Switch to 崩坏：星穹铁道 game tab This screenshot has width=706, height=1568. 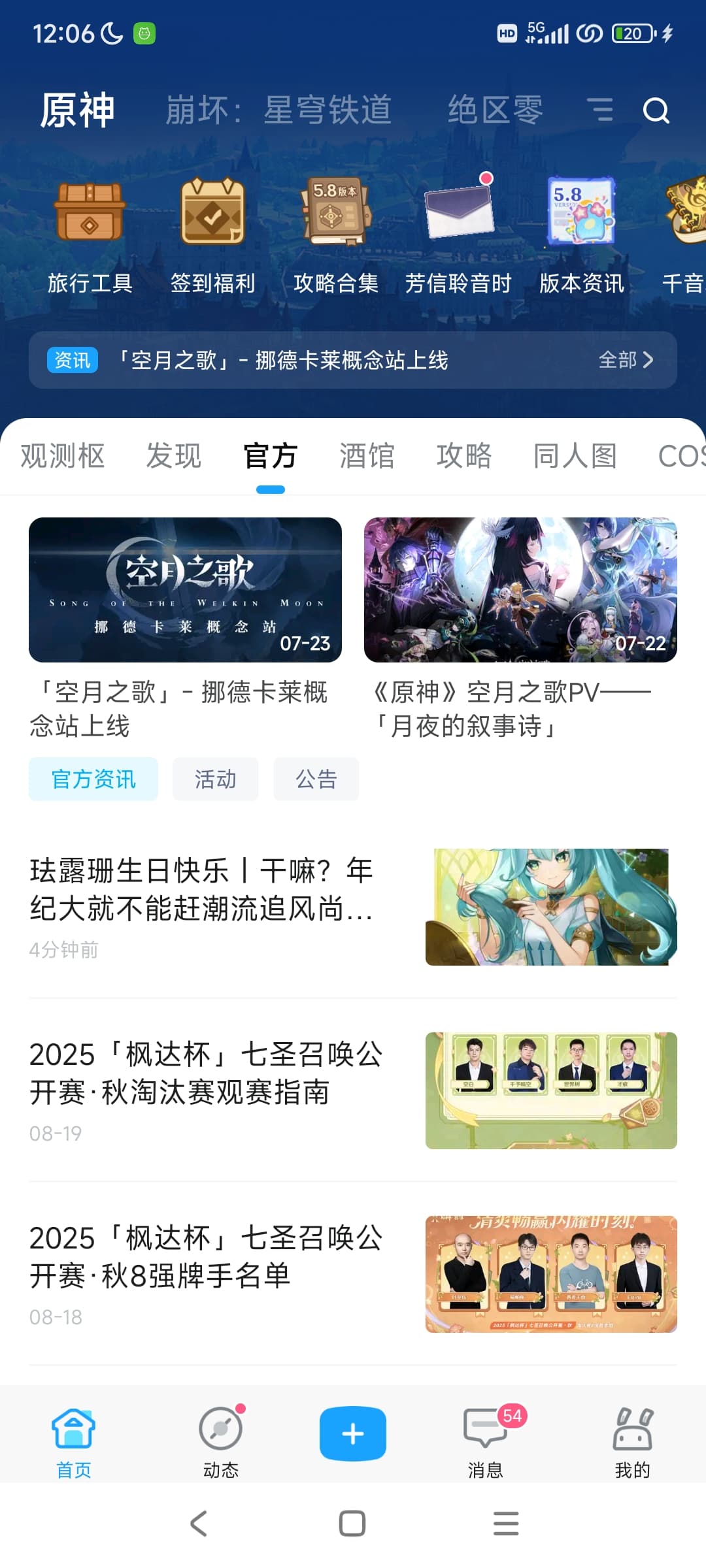coord(278,110)
